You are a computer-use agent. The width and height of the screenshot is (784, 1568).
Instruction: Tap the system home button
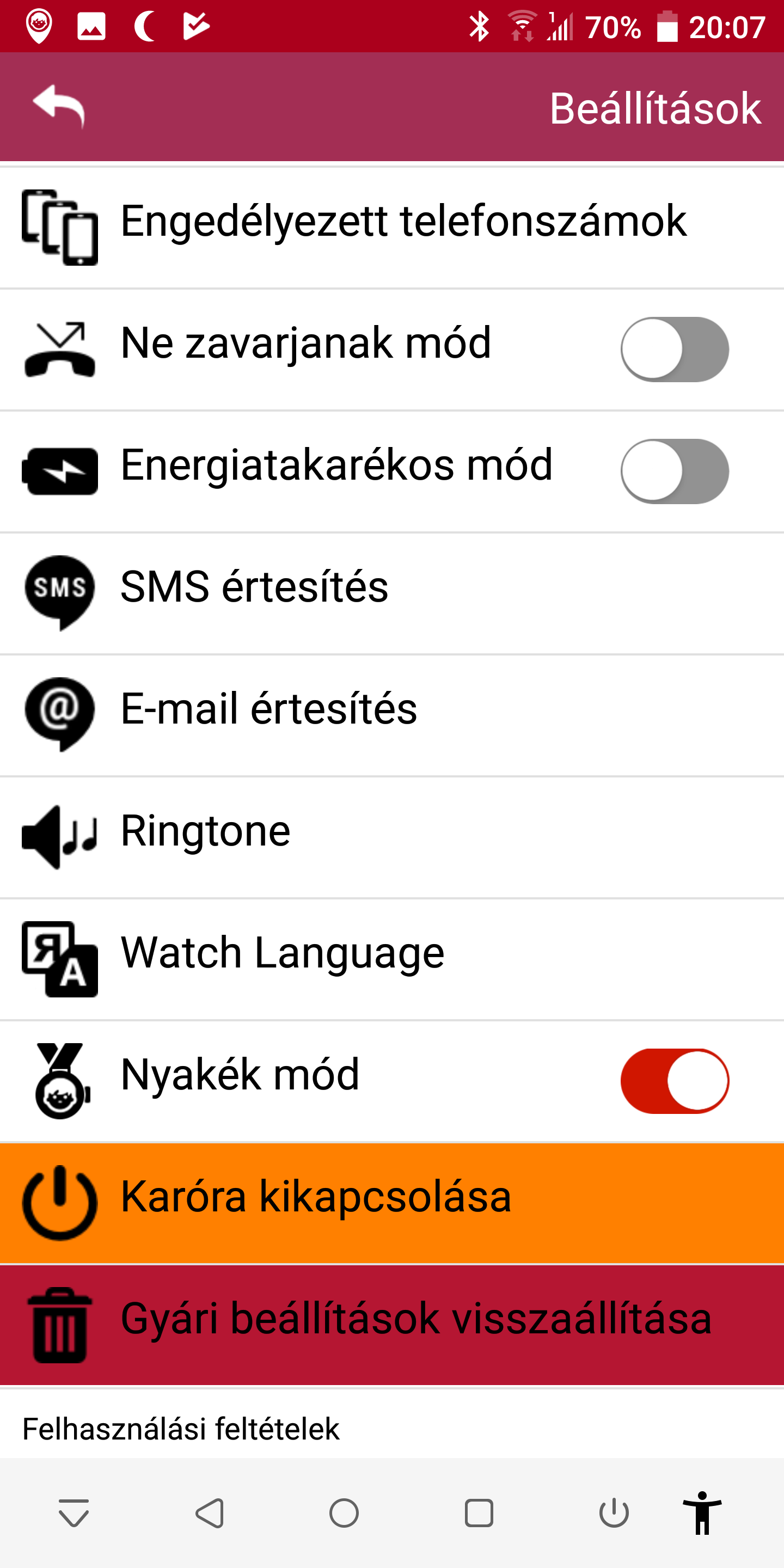(x=344, y=1512)
